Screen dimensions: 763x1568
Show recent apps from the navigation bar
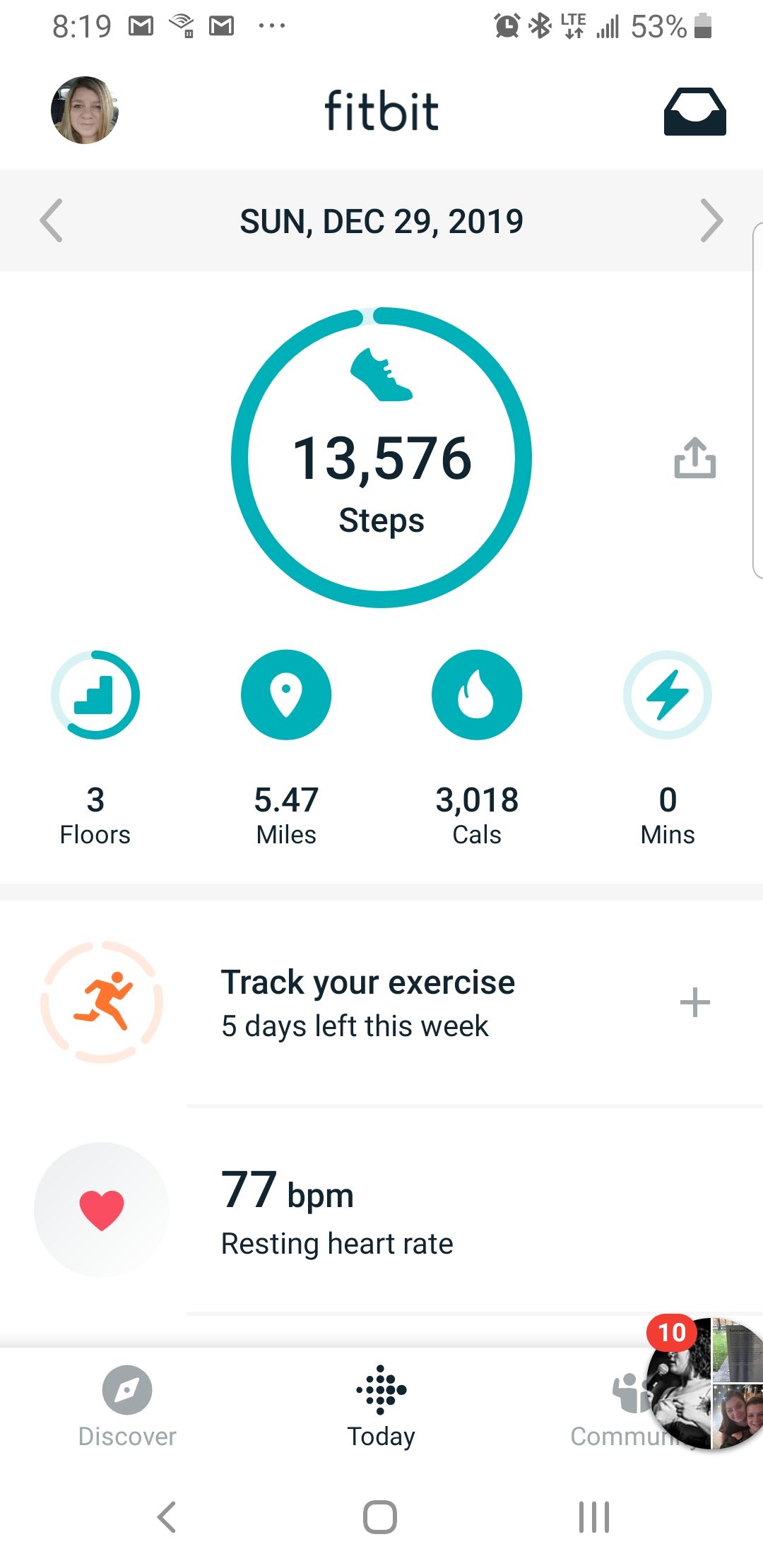594,1517
